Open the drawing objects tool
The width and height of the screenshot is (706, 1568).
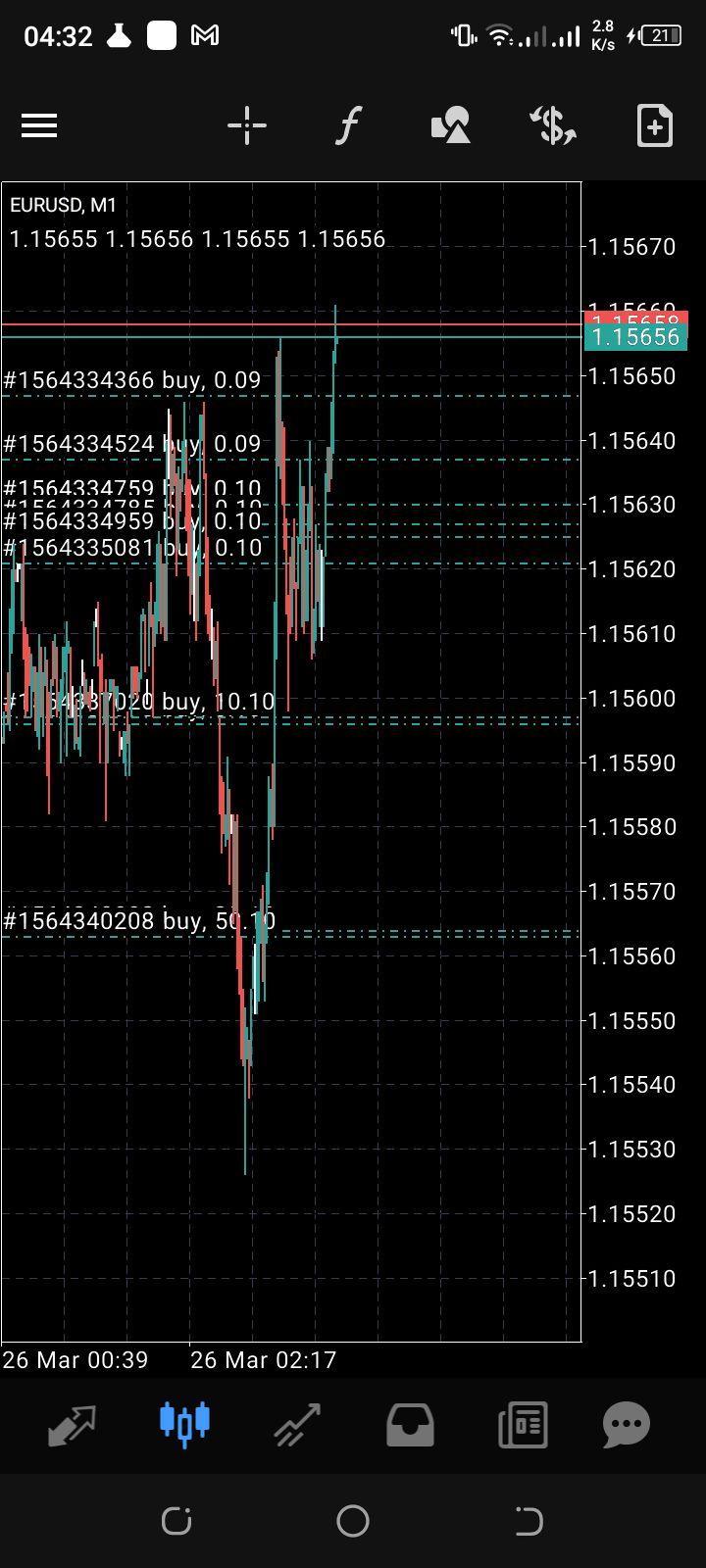pyautogui.click(x=450, y=126)
